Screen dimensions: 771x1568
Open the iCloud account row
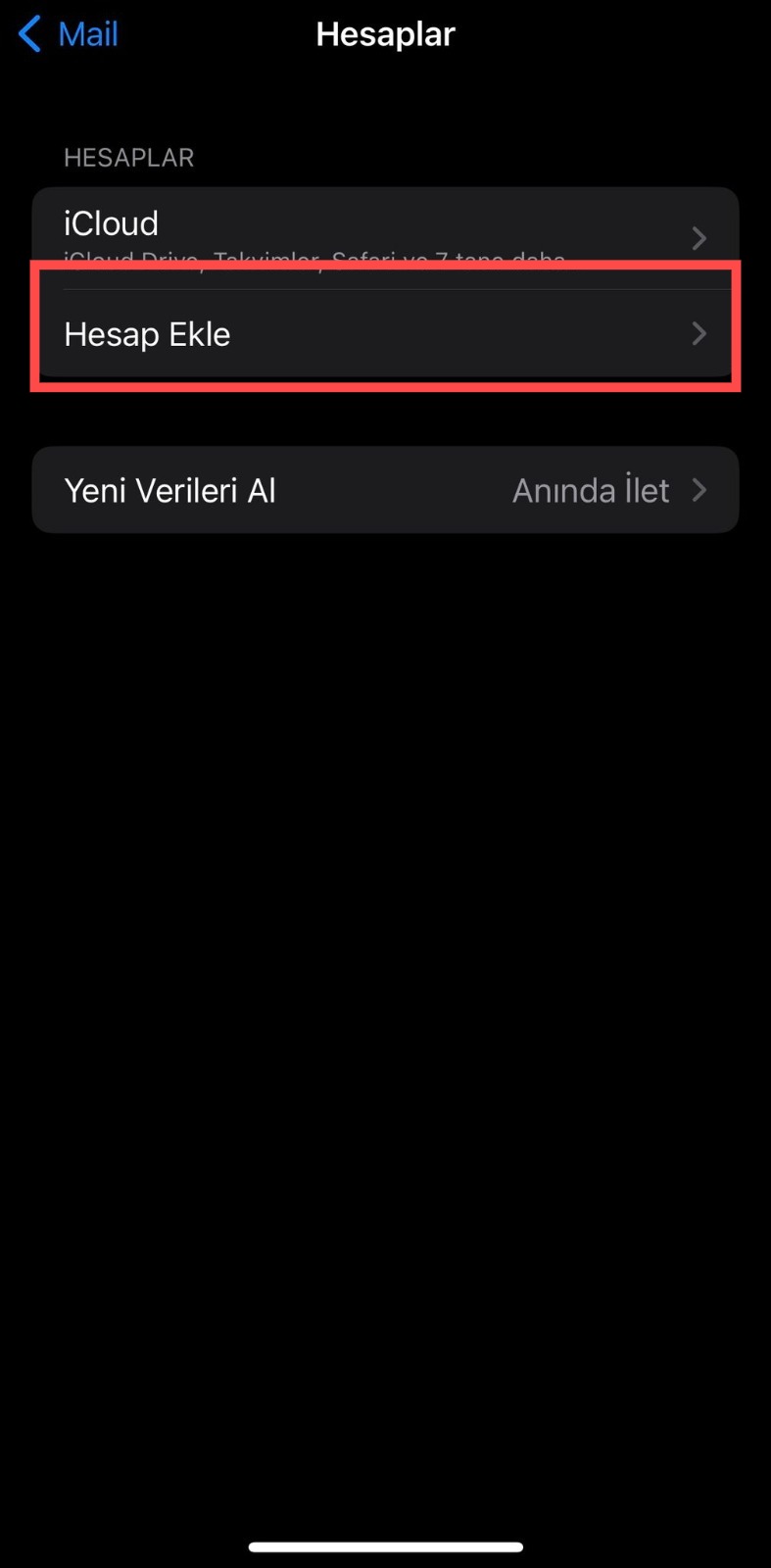[x=384, y=230]
